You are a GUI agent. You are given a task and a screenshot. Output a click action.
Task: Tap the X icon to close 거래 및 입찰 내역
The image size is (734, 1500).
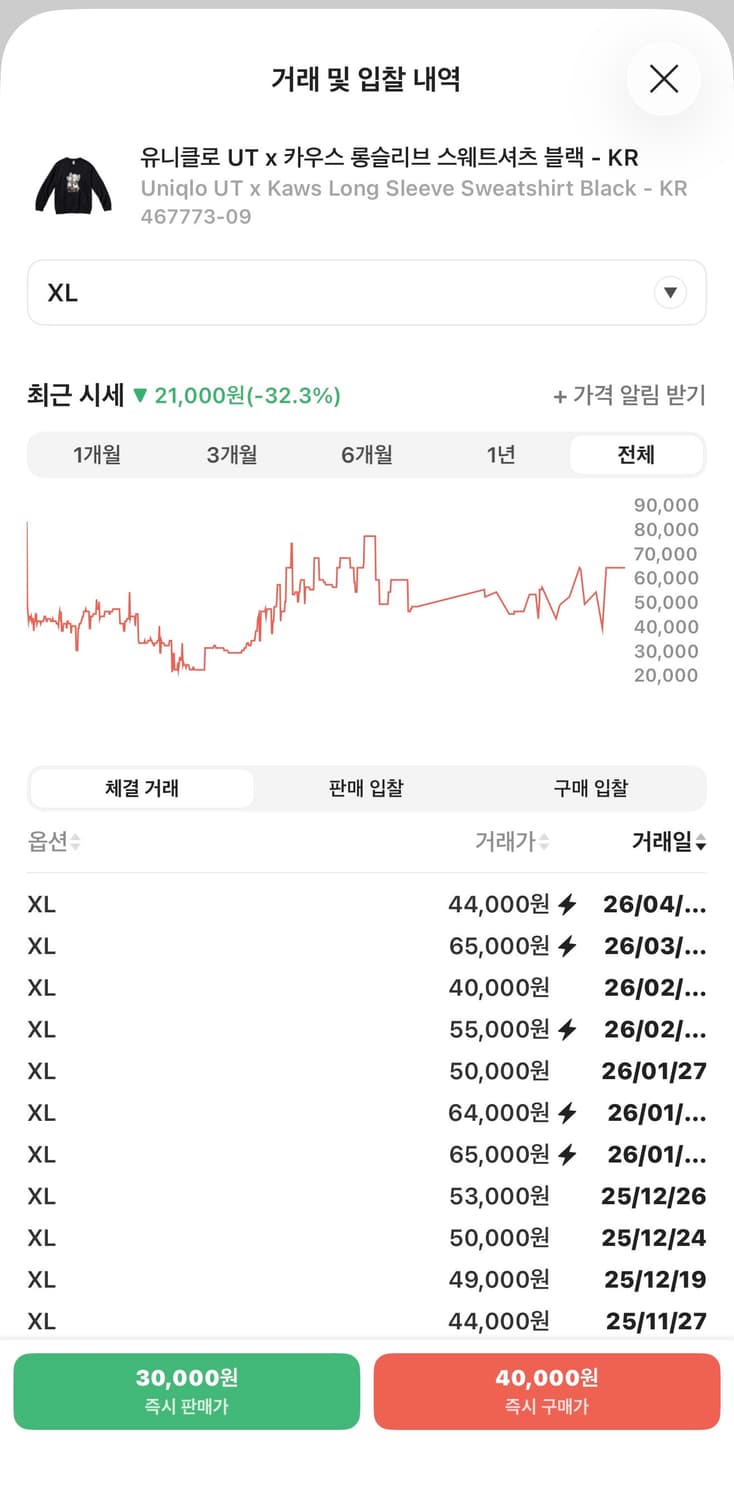tap(663, 79)
